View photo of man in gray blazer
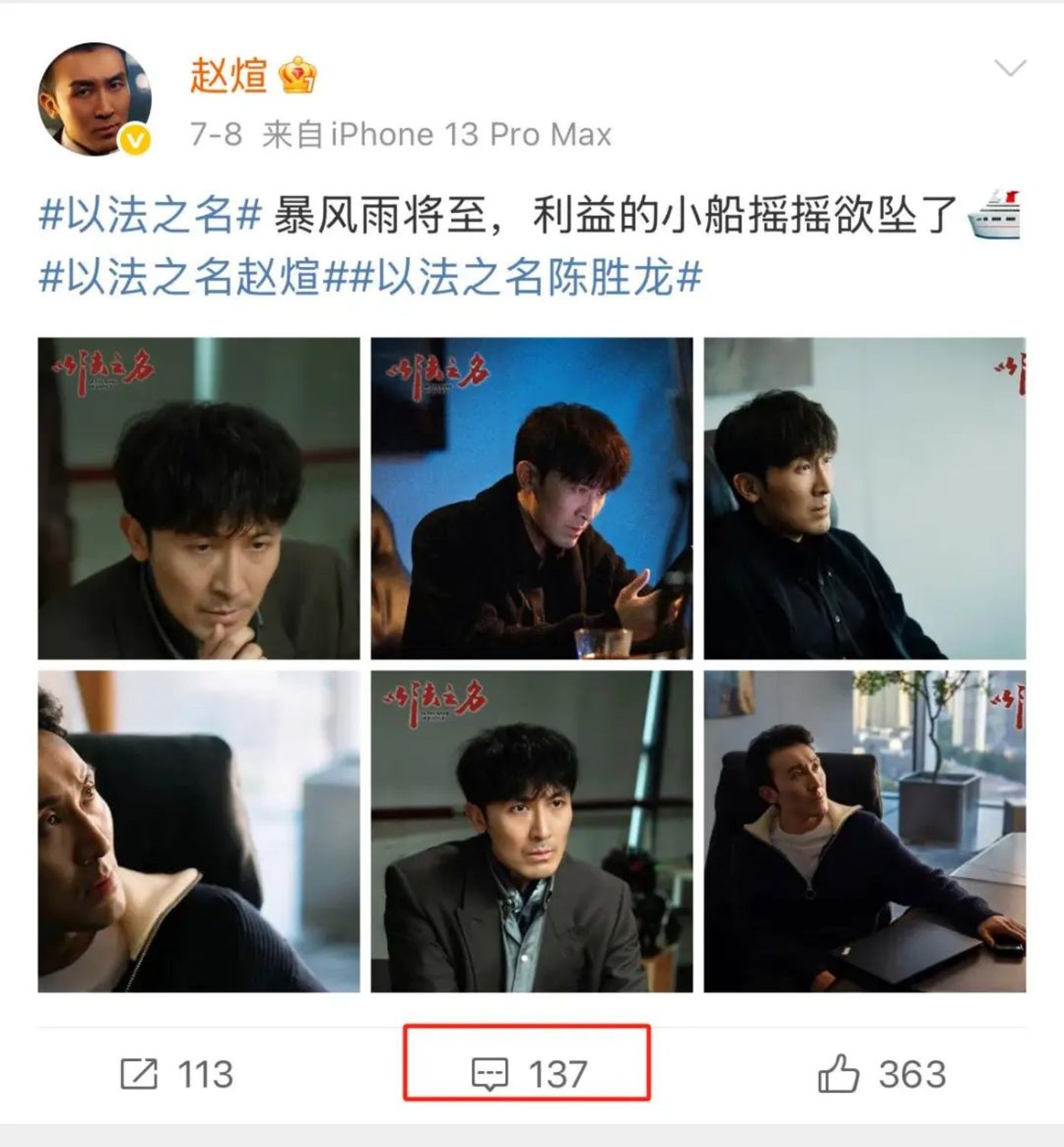This screenshot has height=1147, width=1064. [532, 831]
